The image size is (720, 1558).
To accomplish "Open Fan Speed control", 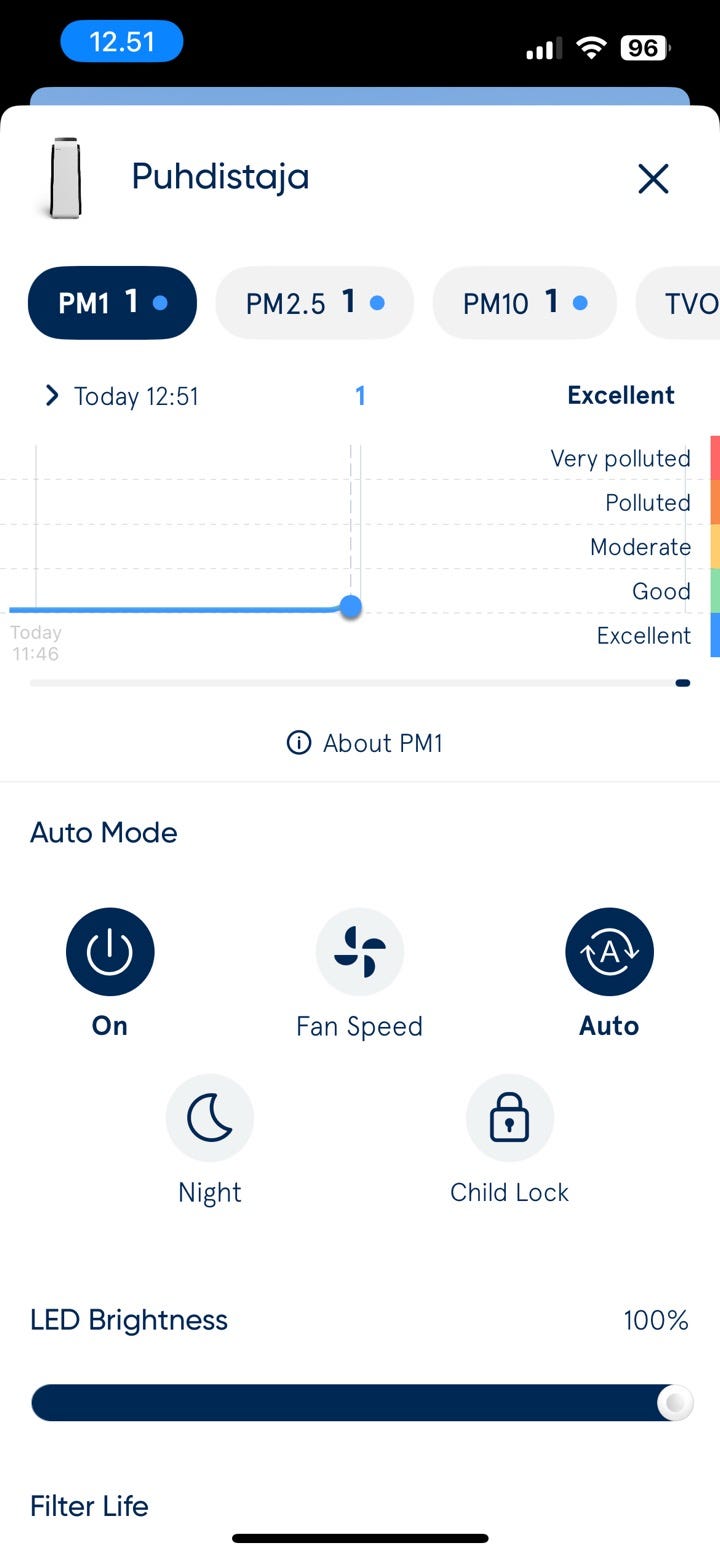I will (x=360, y=952).
